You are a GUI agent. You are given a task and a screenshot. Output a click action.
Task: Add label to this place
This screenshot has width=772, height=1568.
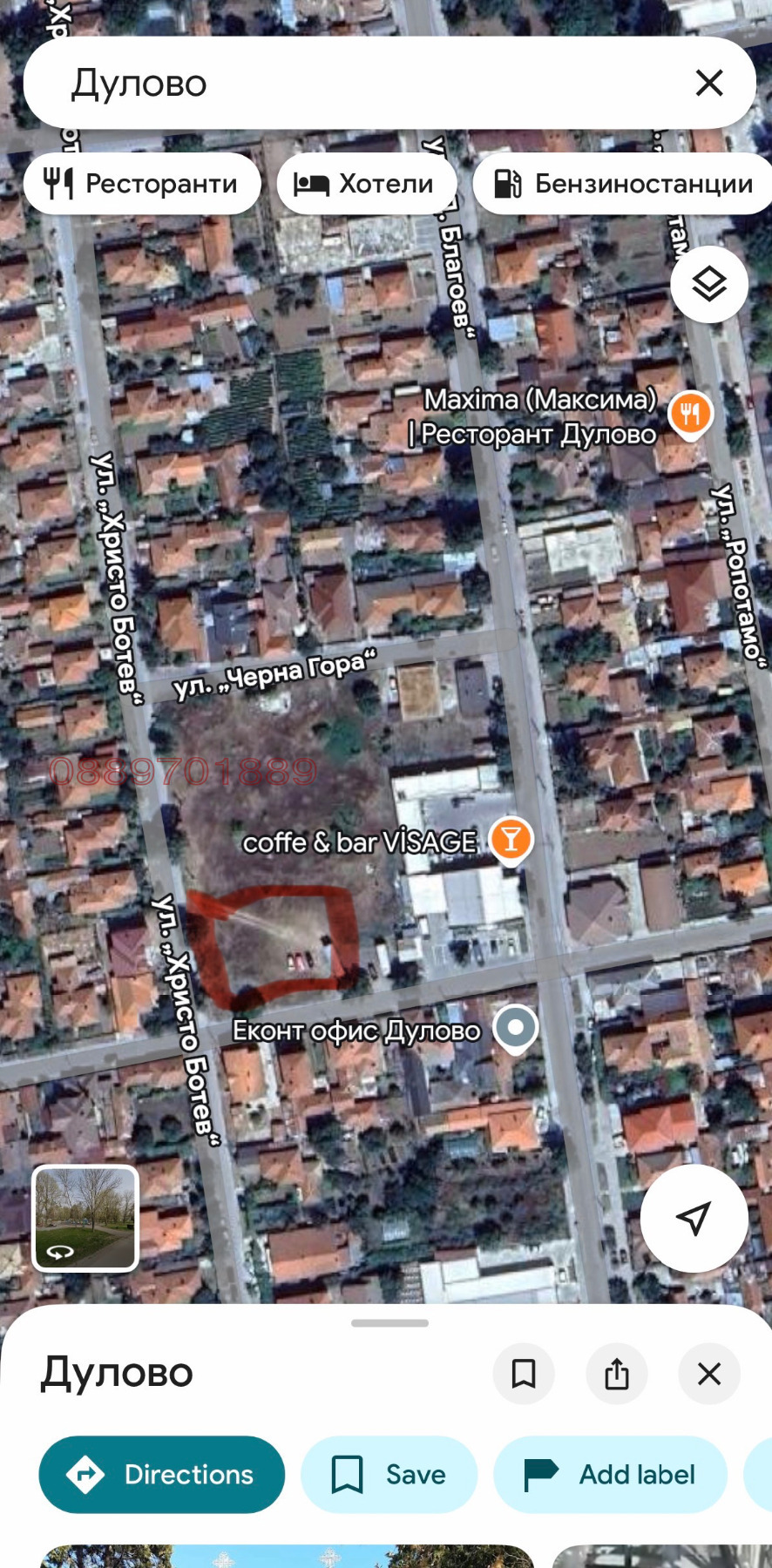(x=610, y=1475)
